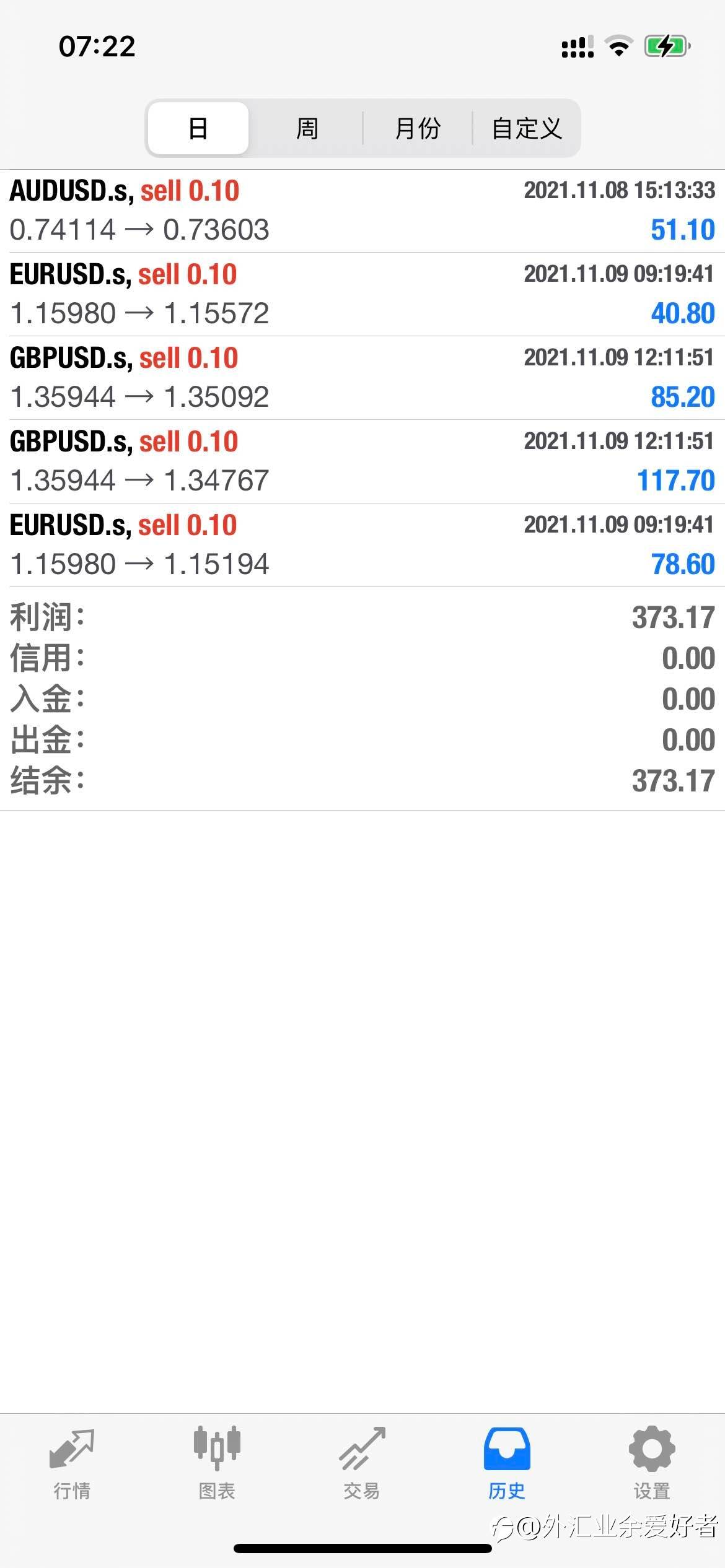
Task: Switch to the 月份 (month) period
Action: (x=418, y=128)
